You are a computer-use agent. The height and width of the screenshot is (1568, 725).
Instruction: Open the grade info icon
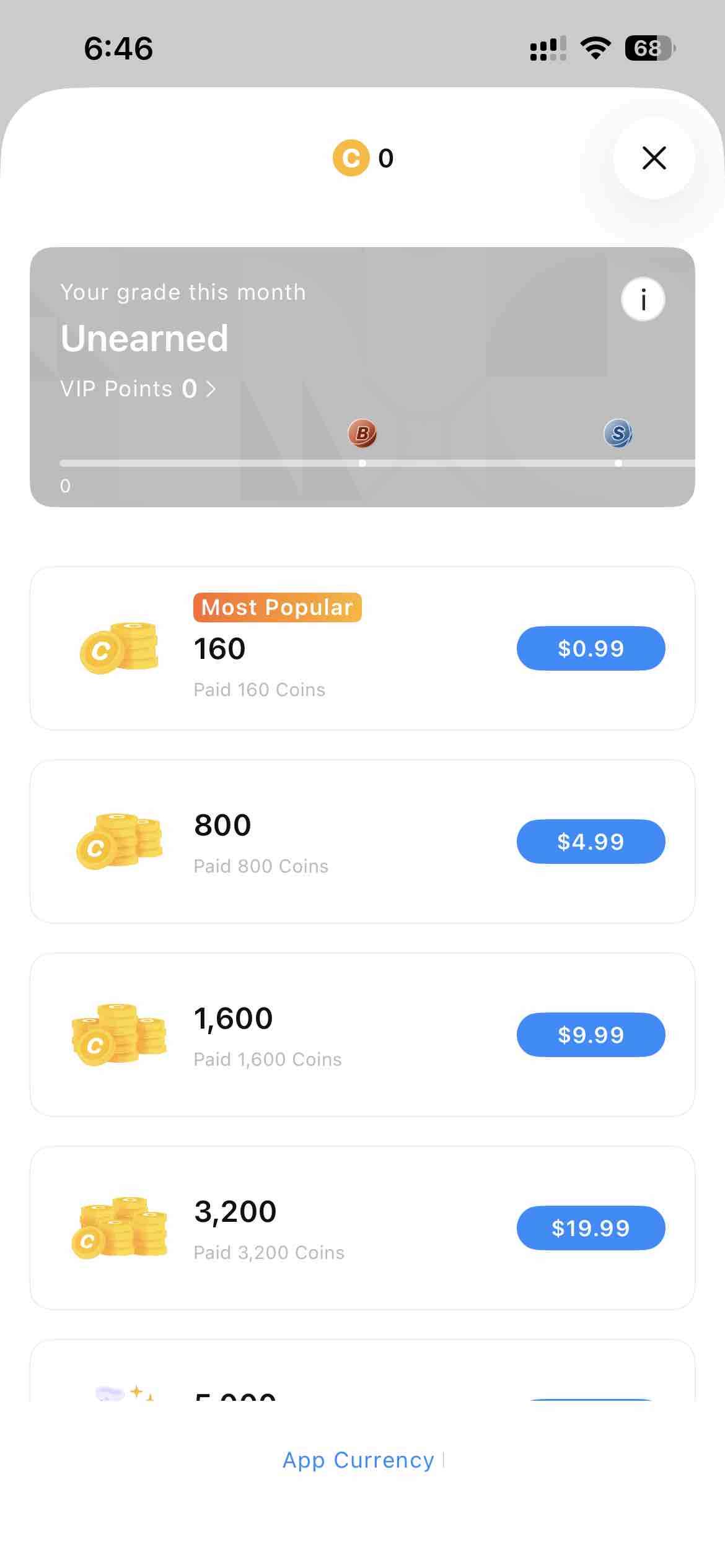[x=643, y=299]
